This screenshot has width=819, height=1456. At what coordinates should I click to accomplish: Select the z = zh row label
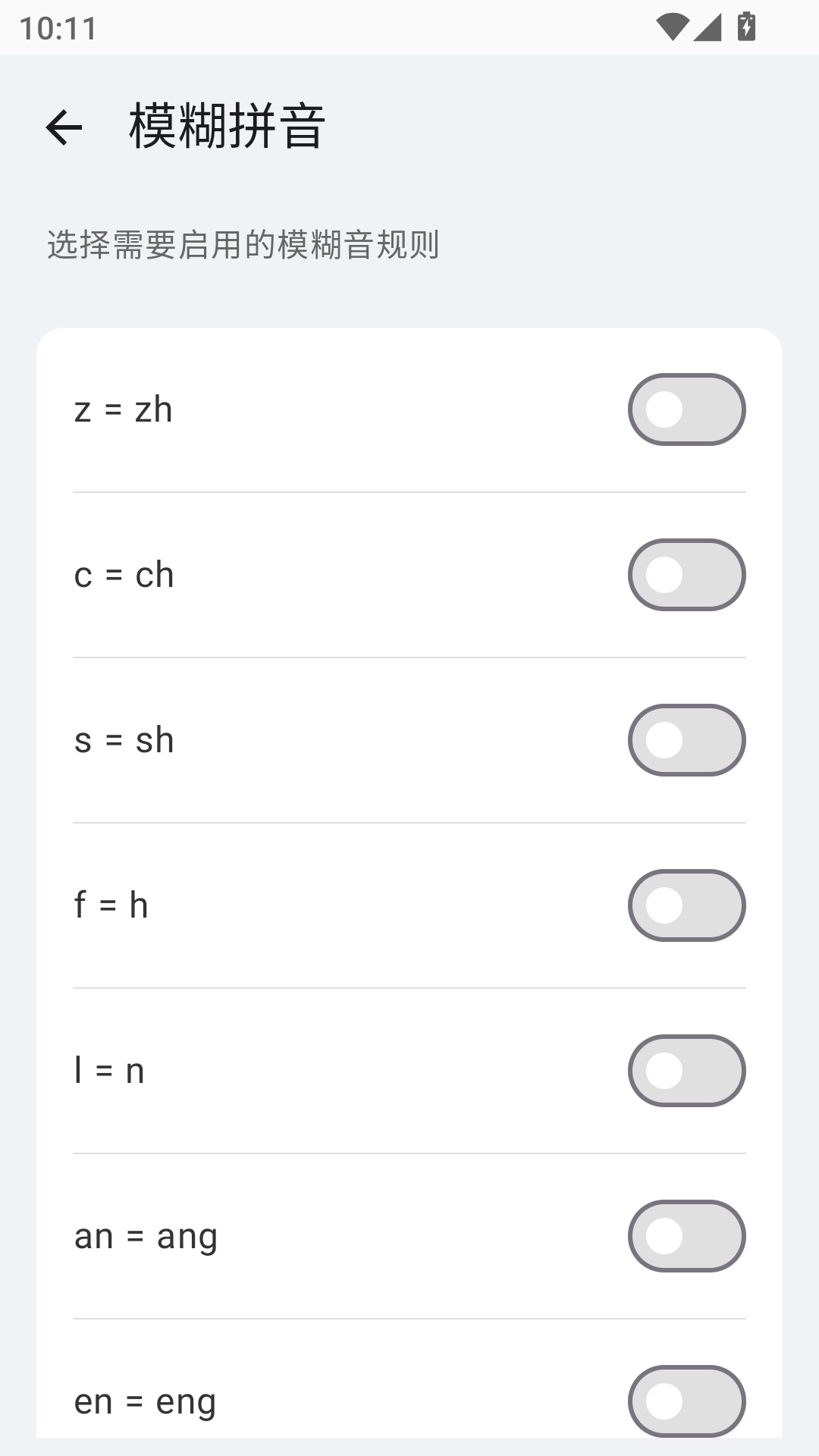click(124, 409)
